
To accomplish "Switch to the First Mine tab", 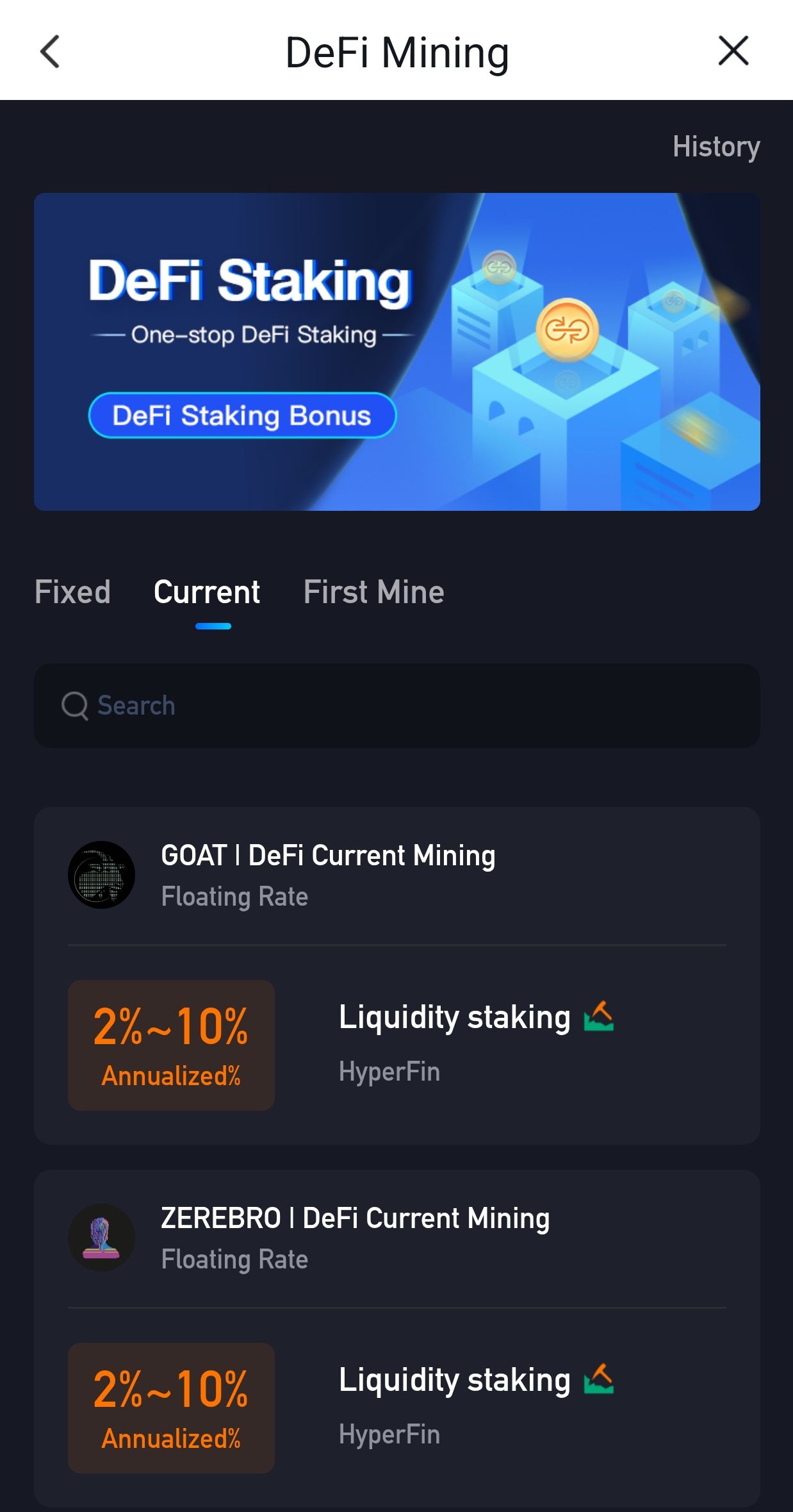I will (x=373, y=592).
